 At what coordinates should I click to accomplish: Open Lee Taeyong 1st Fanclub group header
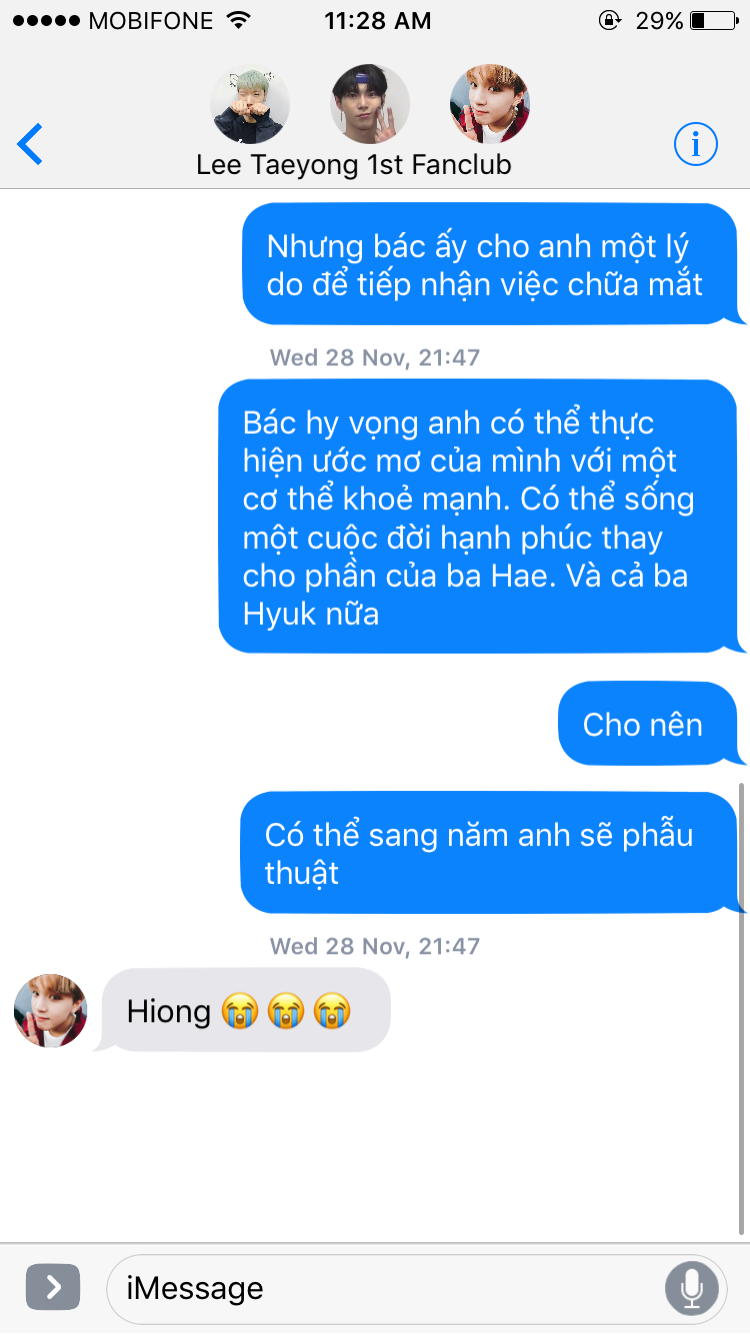tap(354, 164)
